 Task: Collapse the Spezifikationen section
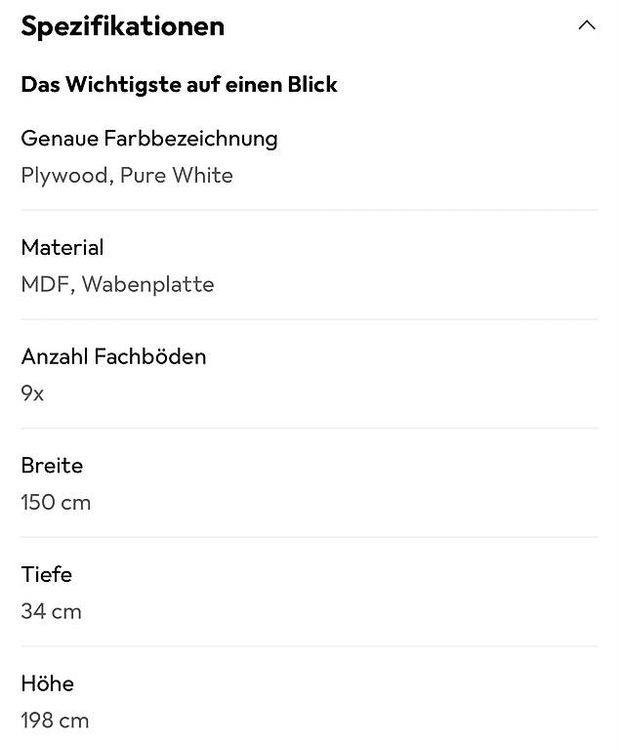586,25
